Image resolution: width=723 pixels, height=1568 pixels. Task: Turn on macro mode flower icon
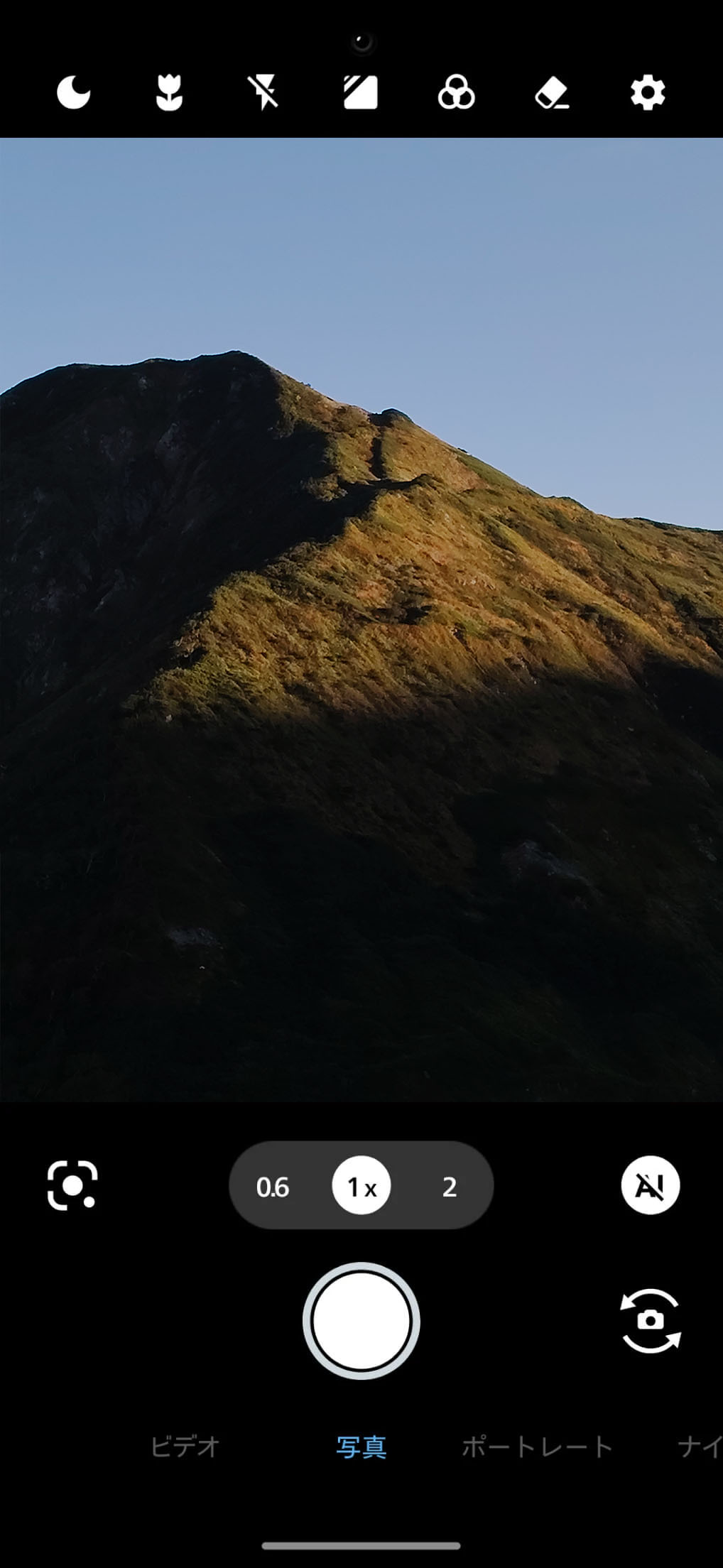pyautogui.click(x=169, y=93)
